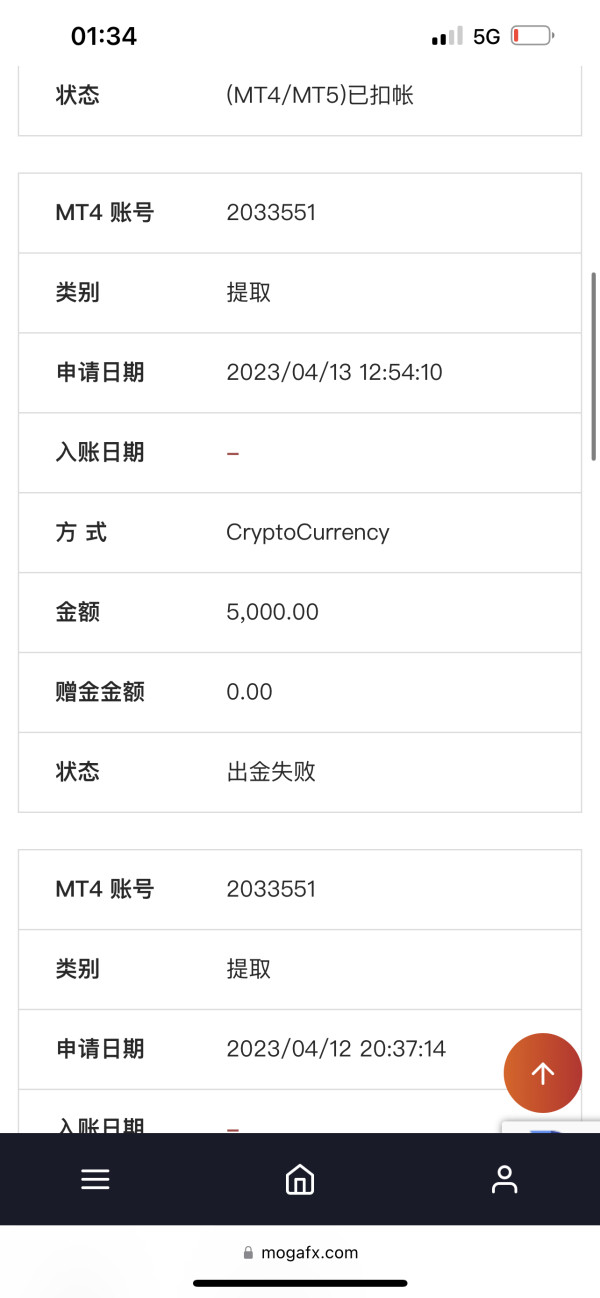Tap the scroll-to-top arrow button
600x1298 pixels.
pyautogui.click(x=542, y=1073)
